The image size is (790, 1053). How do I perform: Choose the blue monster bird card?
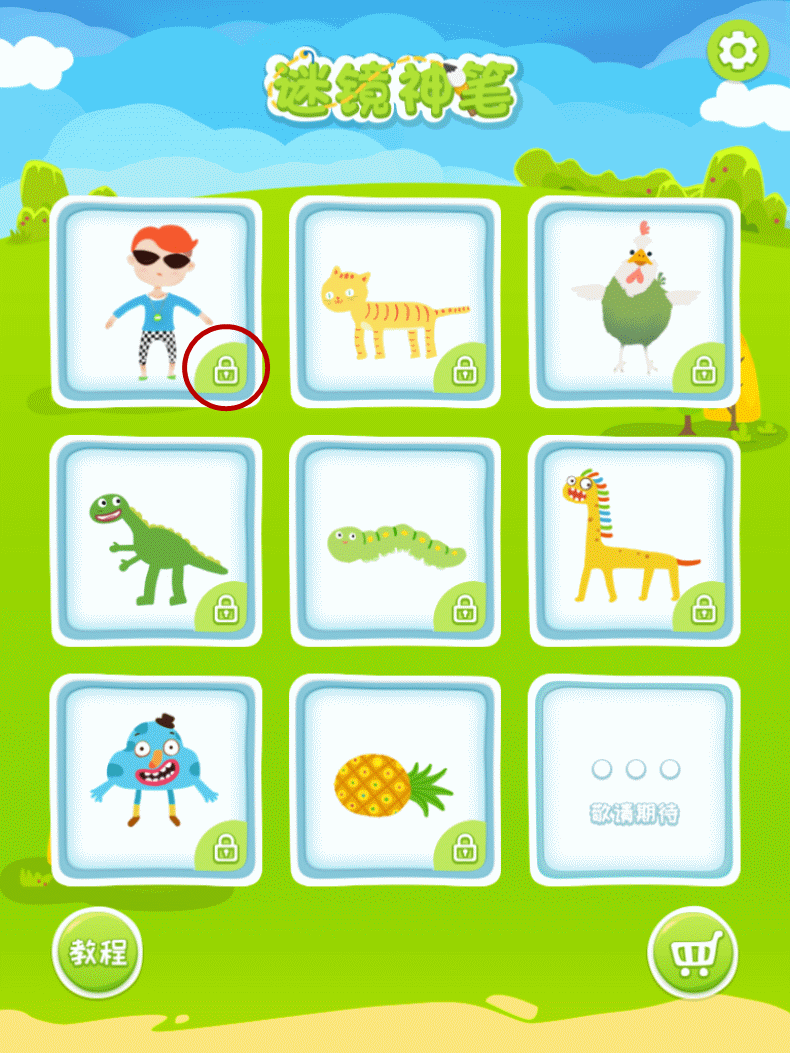(155, 779)
